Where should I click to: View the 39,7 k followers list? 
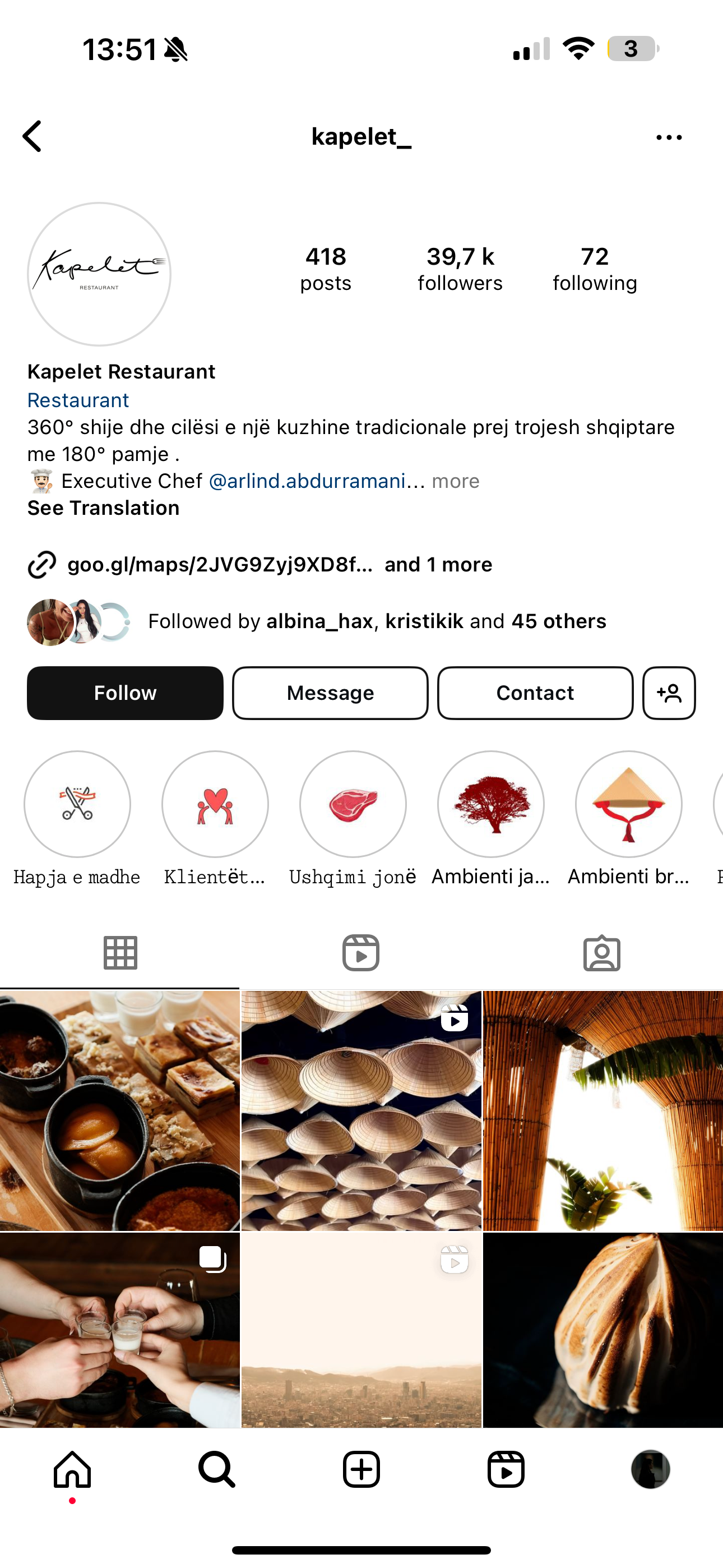pos(460,269)
